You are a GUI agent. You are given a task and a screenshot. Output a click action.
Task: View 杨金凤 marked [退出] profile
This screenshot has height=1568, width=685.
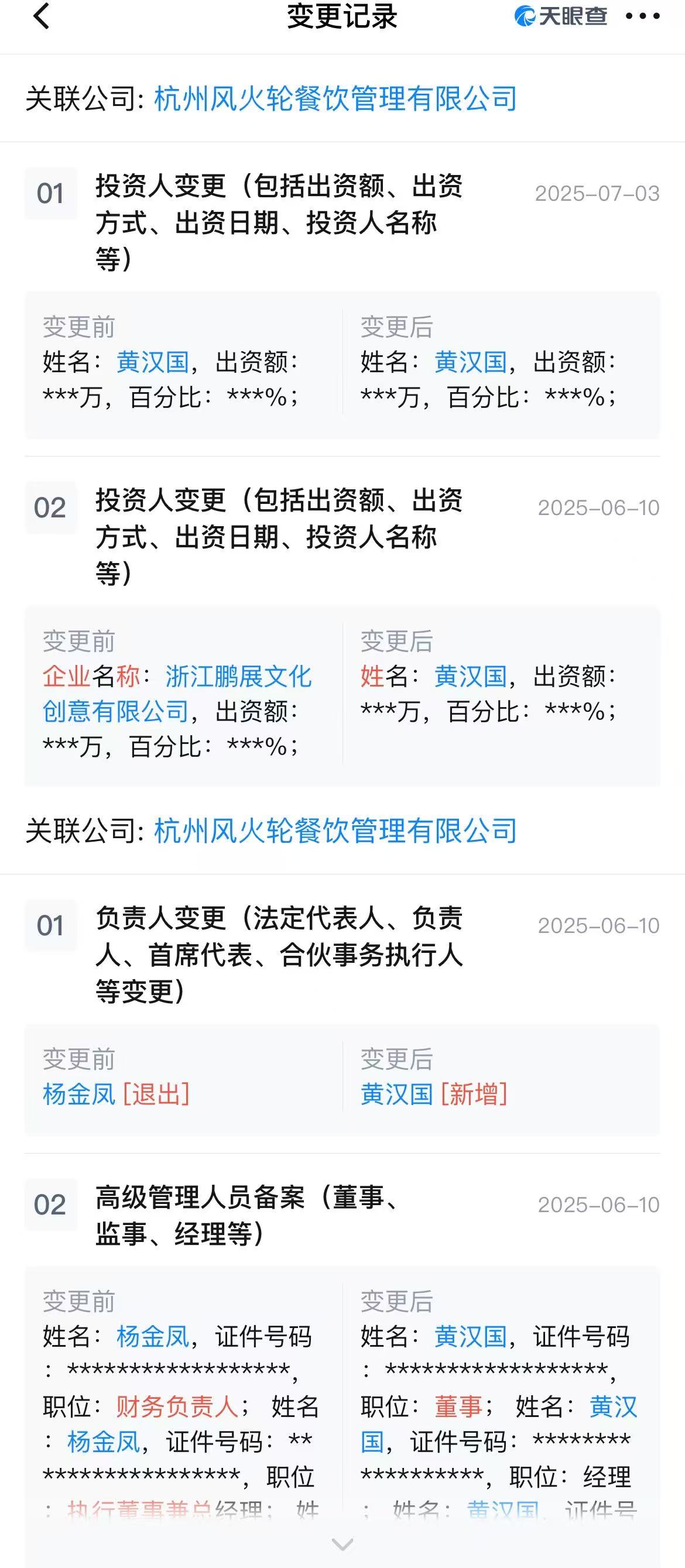[79, 1094]
